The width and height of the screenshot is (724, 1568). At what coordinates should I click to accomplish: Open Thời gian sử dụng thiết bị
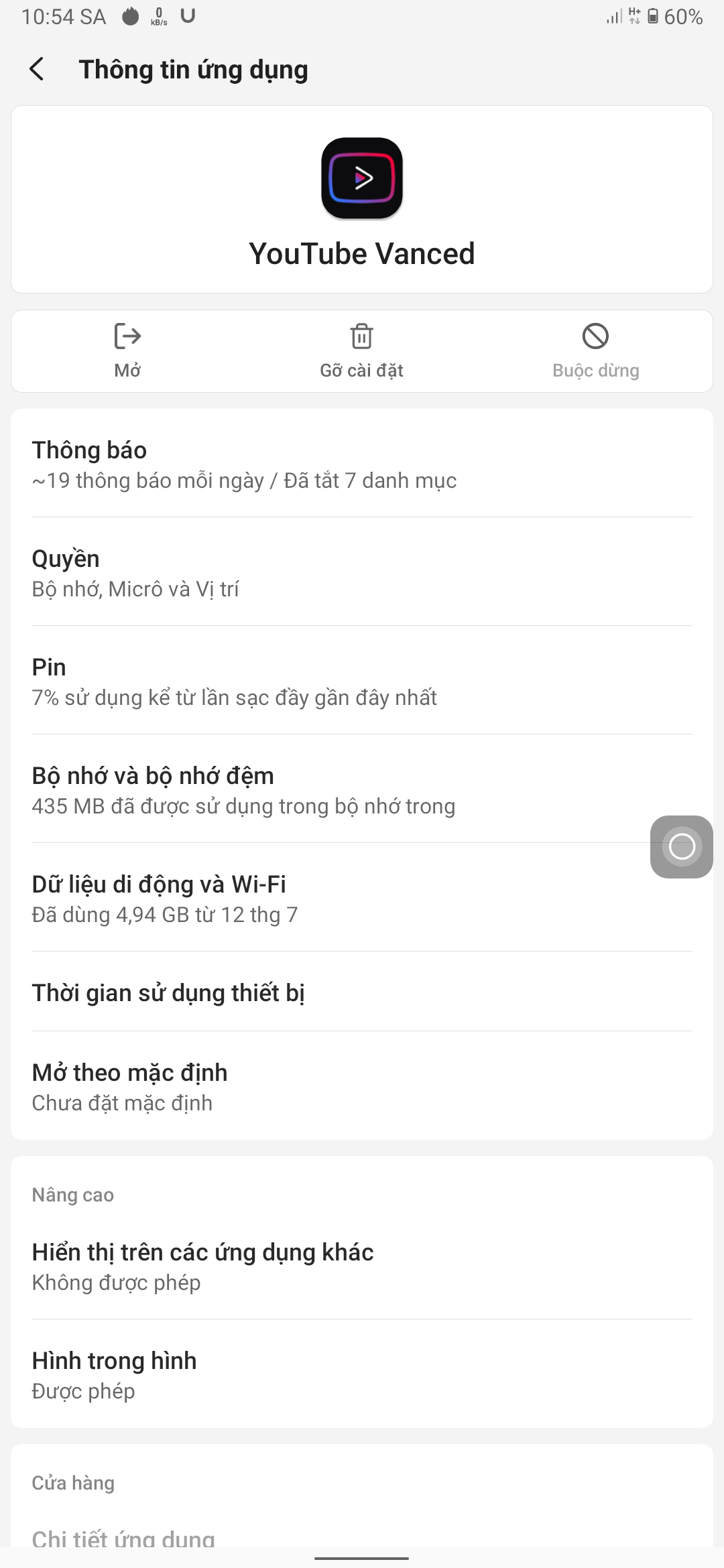[x=362, y=992]
